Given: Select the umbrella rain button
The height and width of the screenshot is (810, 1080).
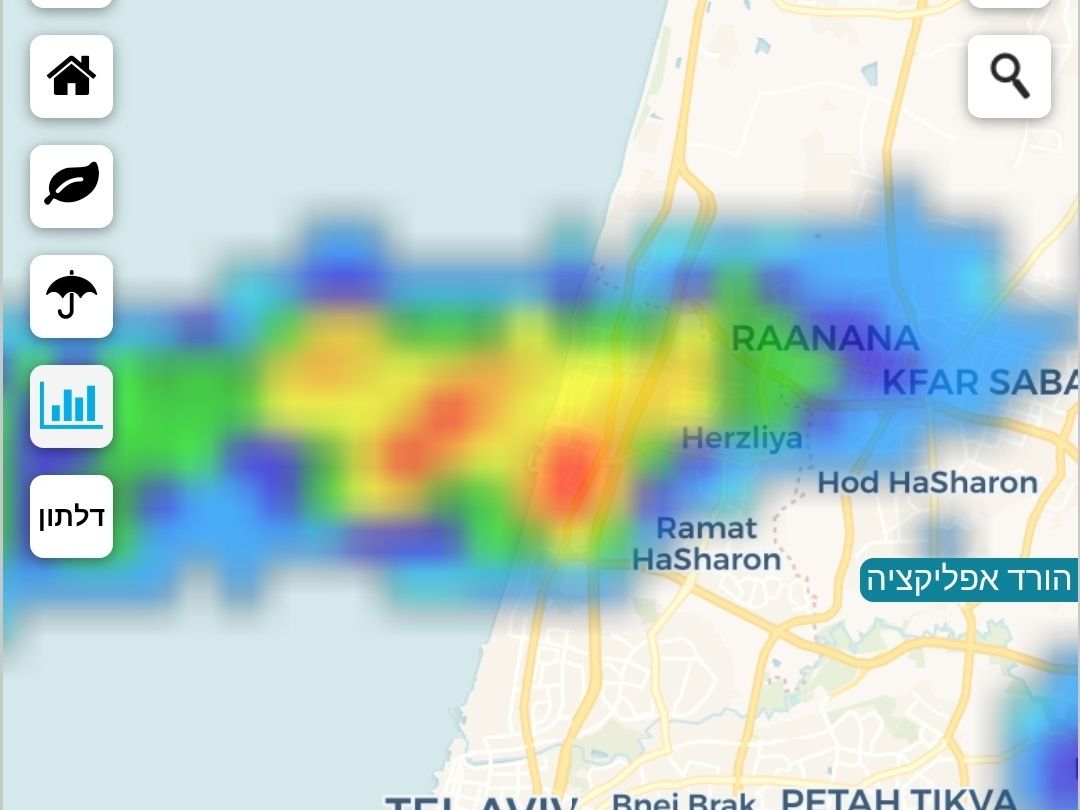Looking at the screenshot, I should [71, 297].
